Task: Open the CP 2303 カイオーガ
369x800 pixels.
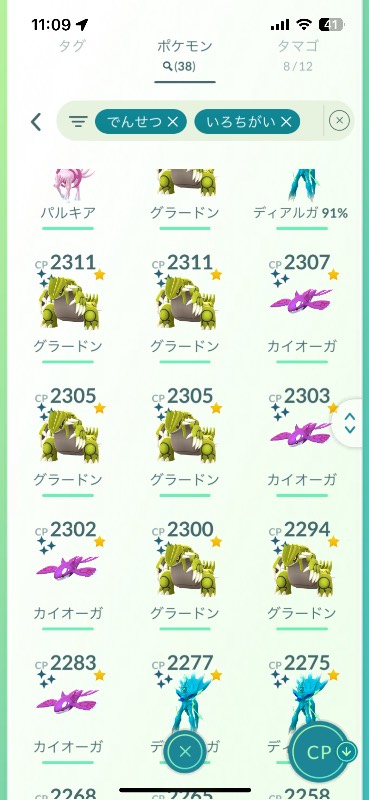Action: pos(302,440)
